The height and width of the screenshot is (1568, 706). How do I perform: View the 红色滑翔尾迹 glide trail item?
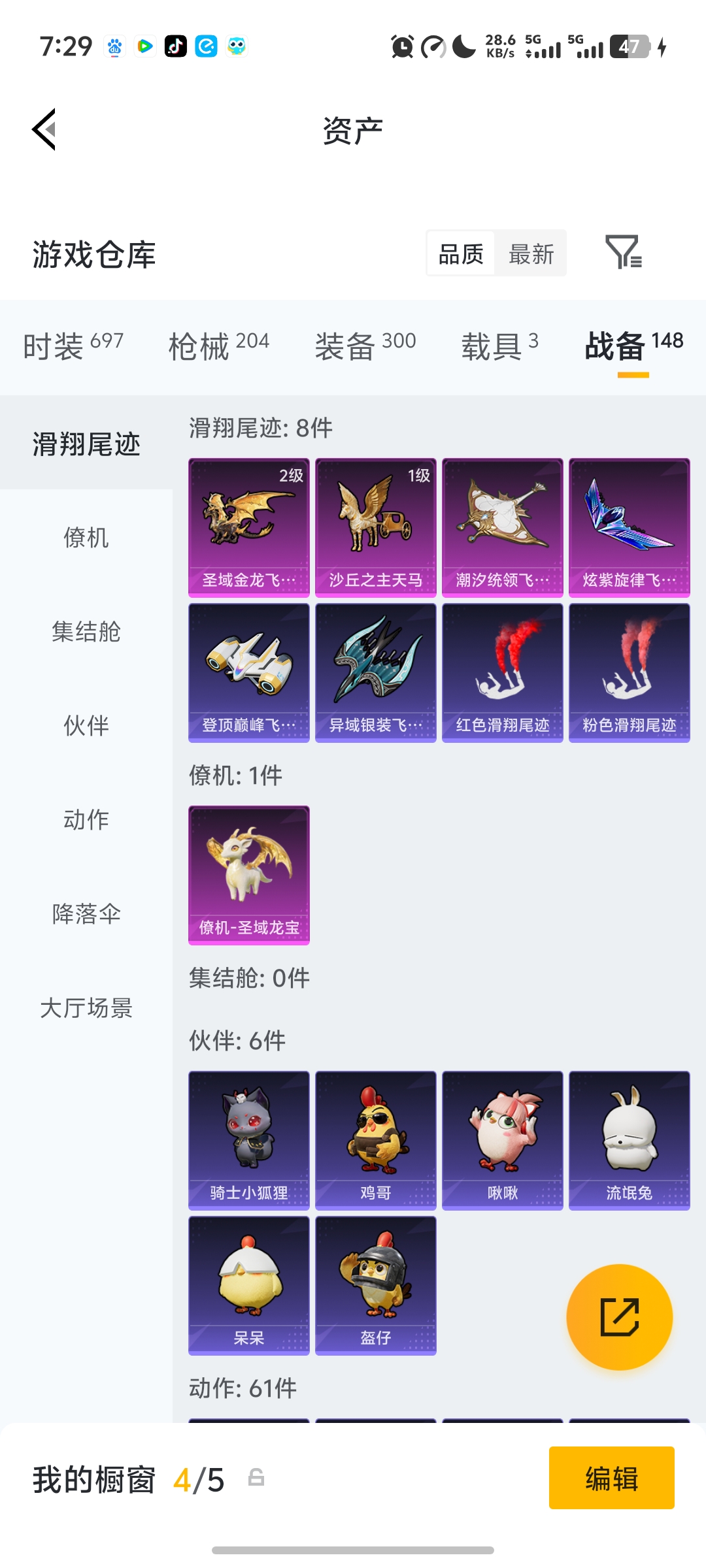tap(501, 673)
